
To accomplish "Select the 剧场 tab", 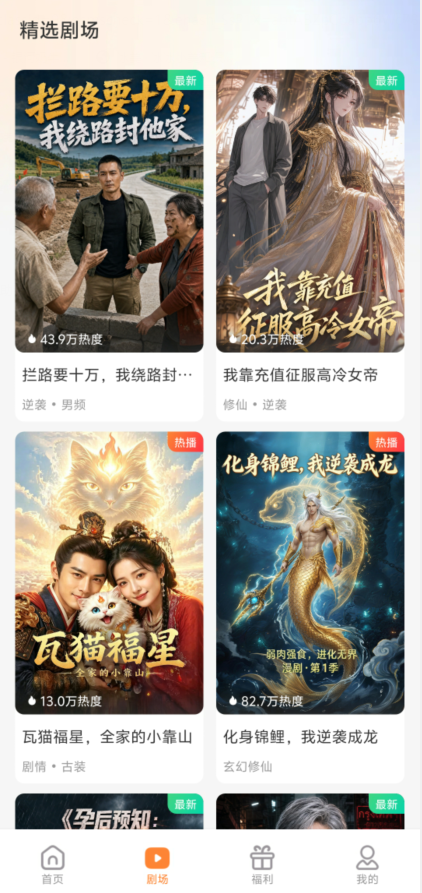I will pos(158,865).
